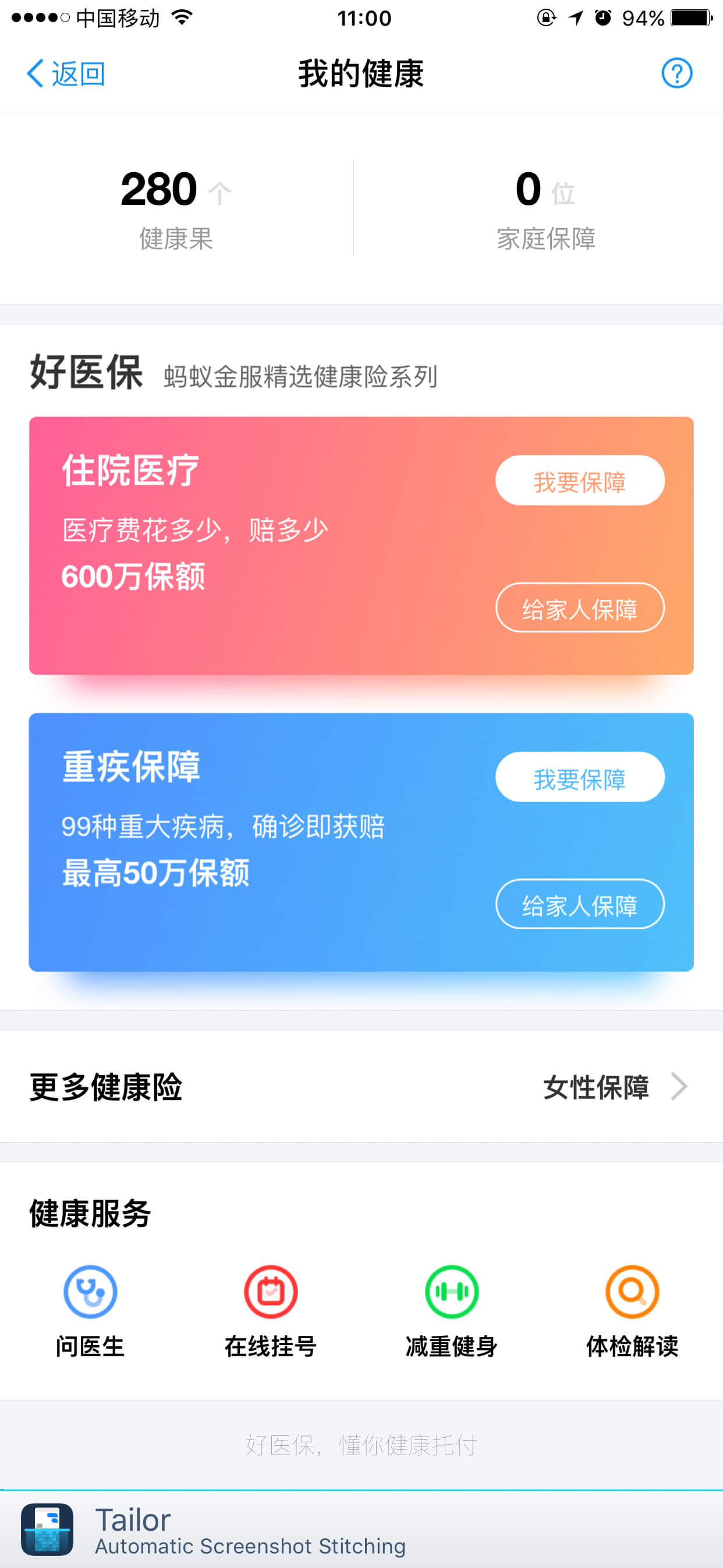This screenshot has height=1568, width=723.
Task: Open the 家庭保障 members count
Action: (546, 209)
